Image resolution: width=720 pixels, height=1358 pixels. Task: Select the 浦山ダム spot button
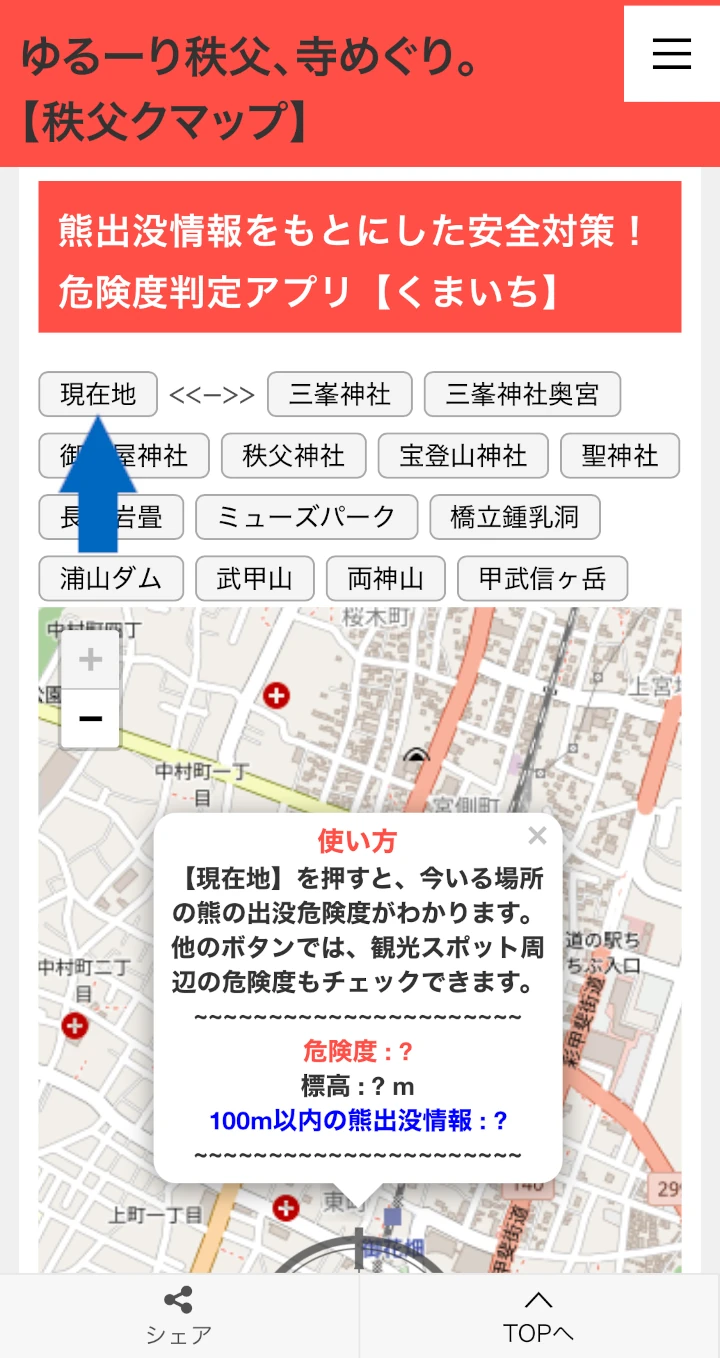click(110, 578)
